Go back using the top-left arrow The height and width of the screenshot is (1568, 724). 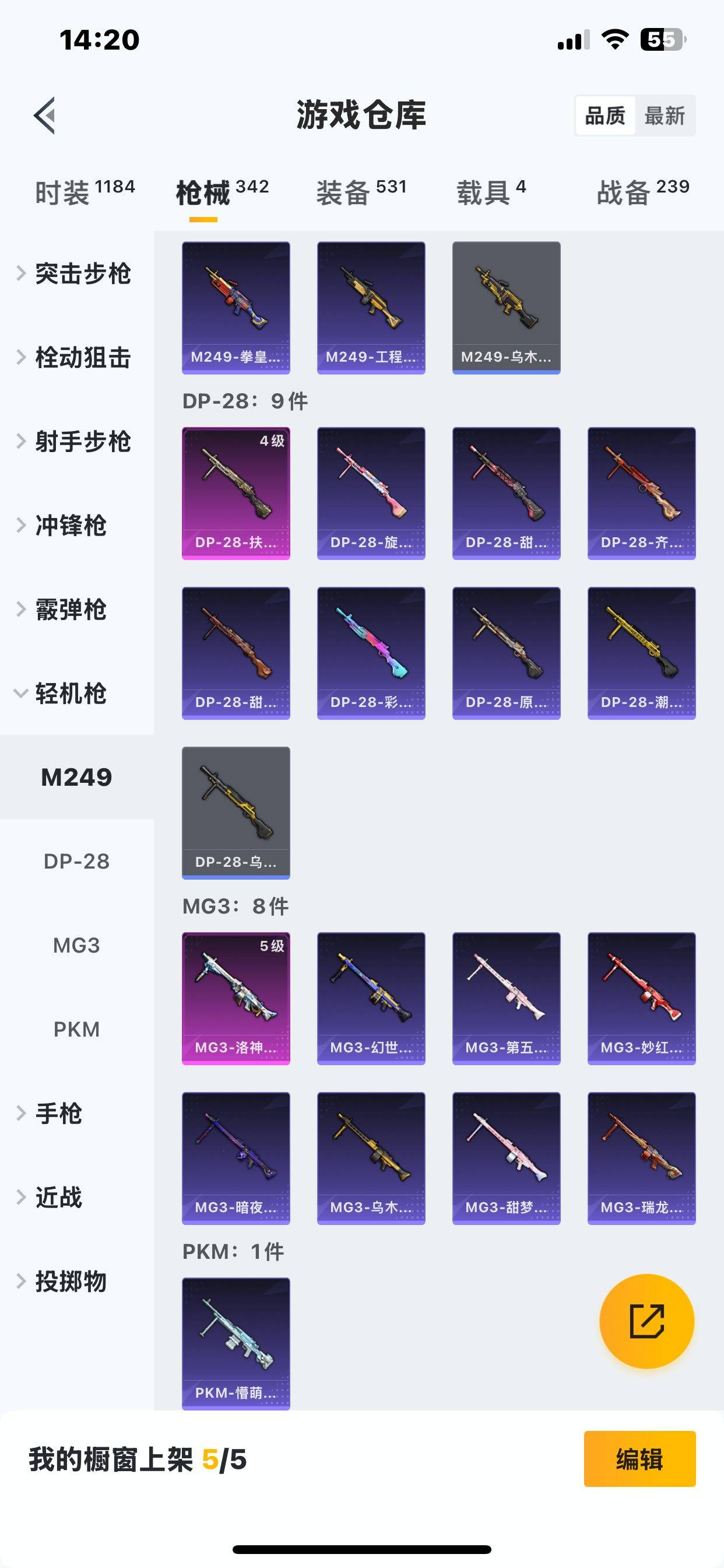tap(45, 115)
